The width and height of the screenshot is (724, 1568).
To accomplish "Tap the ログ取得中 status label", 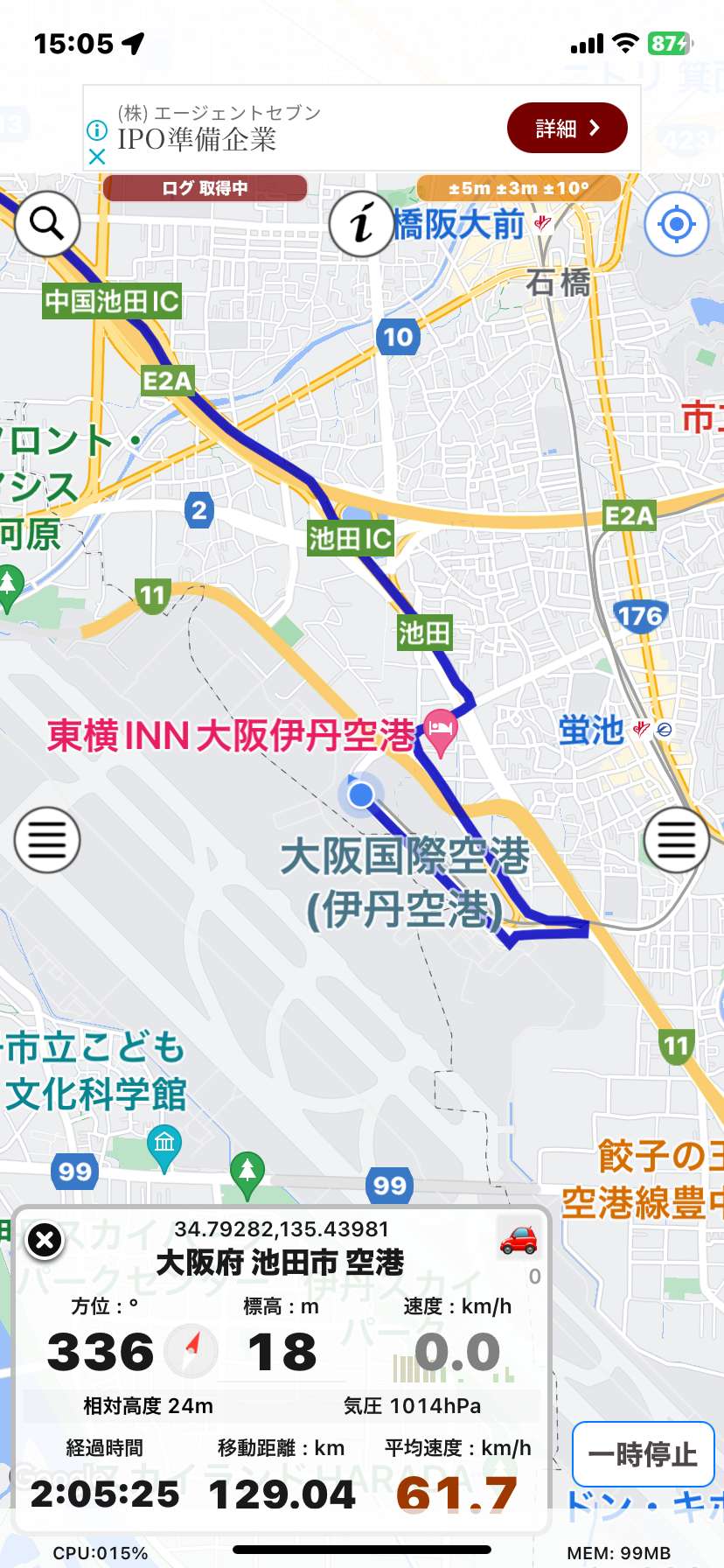I will (x=205, y=188).
